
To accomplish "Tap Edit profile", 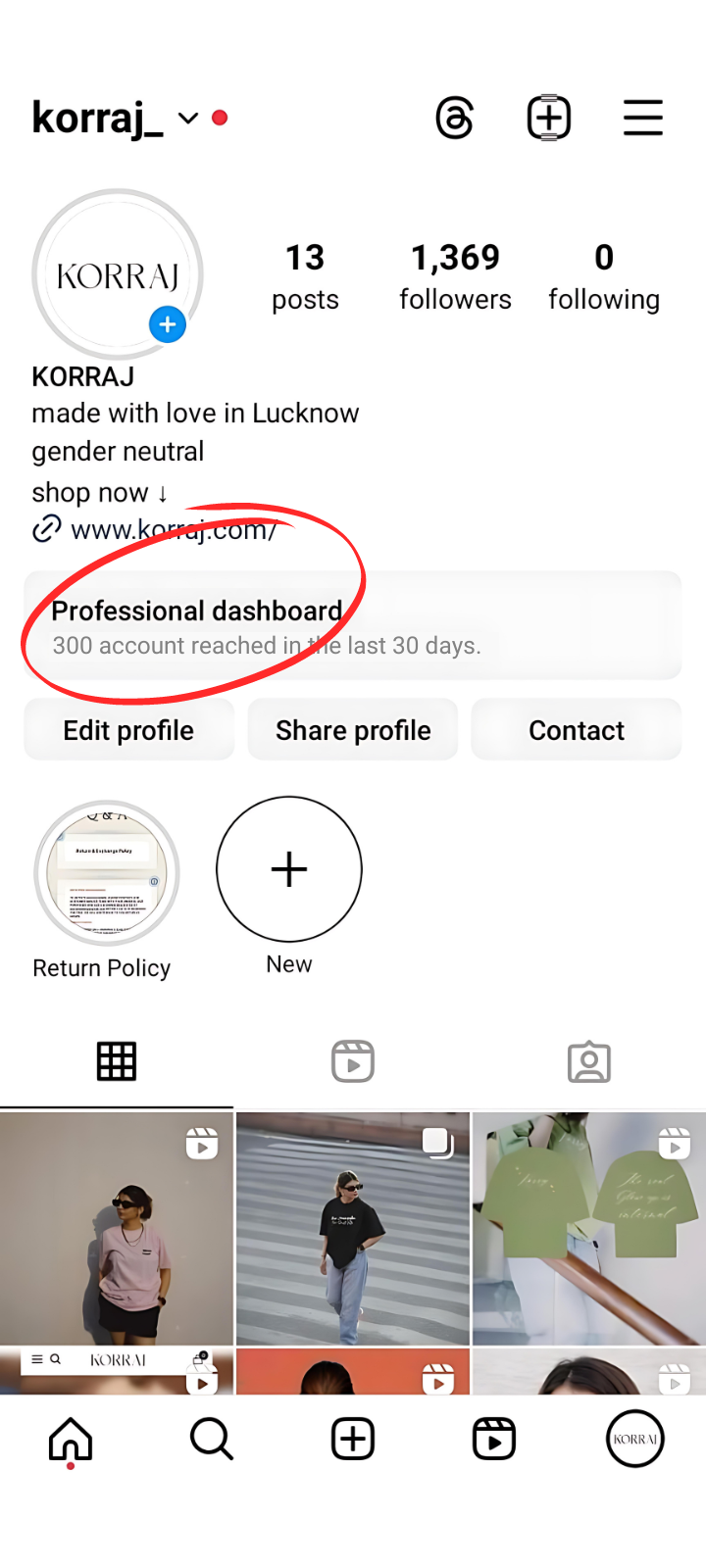I will pos(128,730).
